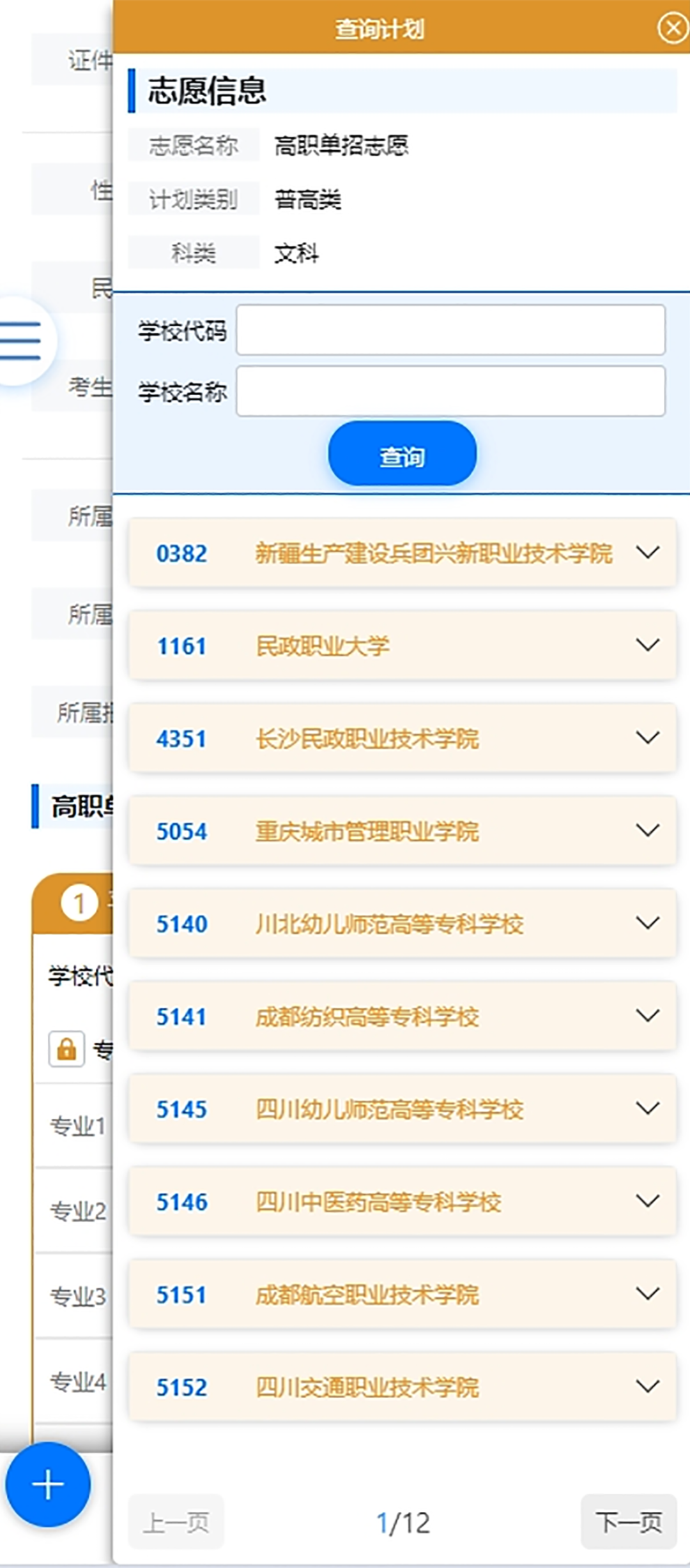
Task: Expand 1161 民政职业大学
Action: 647,645
